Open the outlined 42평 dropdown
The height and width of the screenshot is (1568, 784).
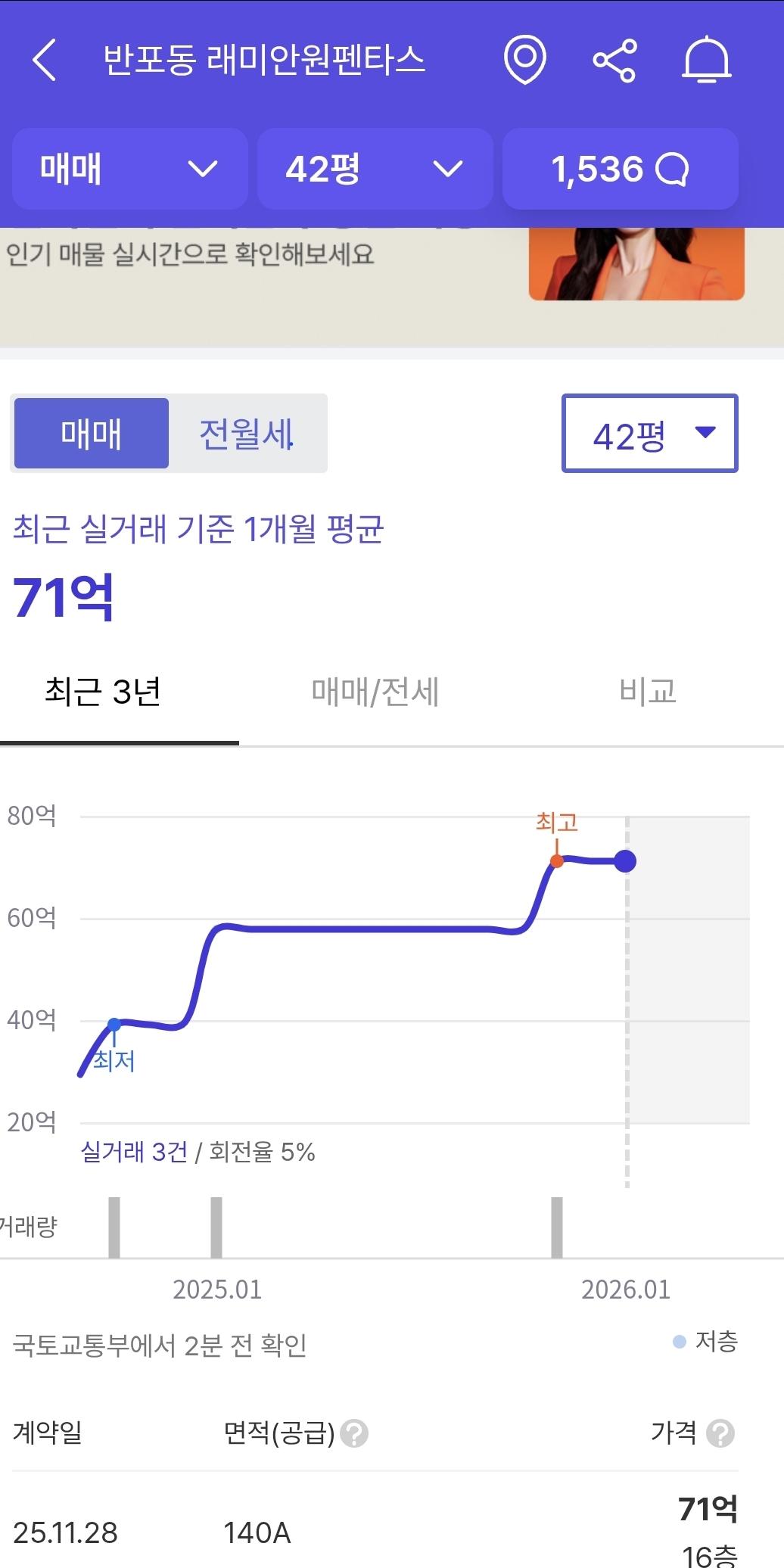649,434
